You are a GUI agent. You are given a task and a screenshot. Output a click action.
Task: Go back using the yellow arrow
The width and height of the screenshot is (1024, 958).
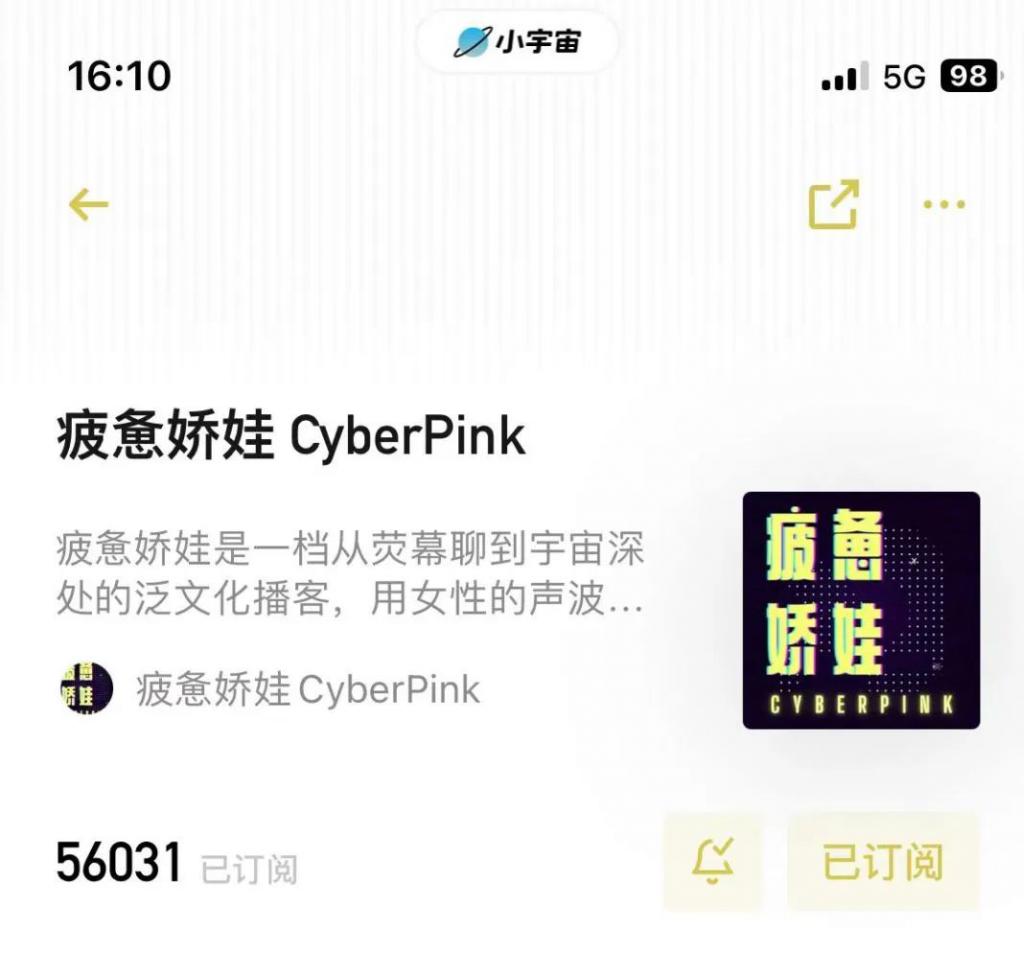tap(88, 205)
